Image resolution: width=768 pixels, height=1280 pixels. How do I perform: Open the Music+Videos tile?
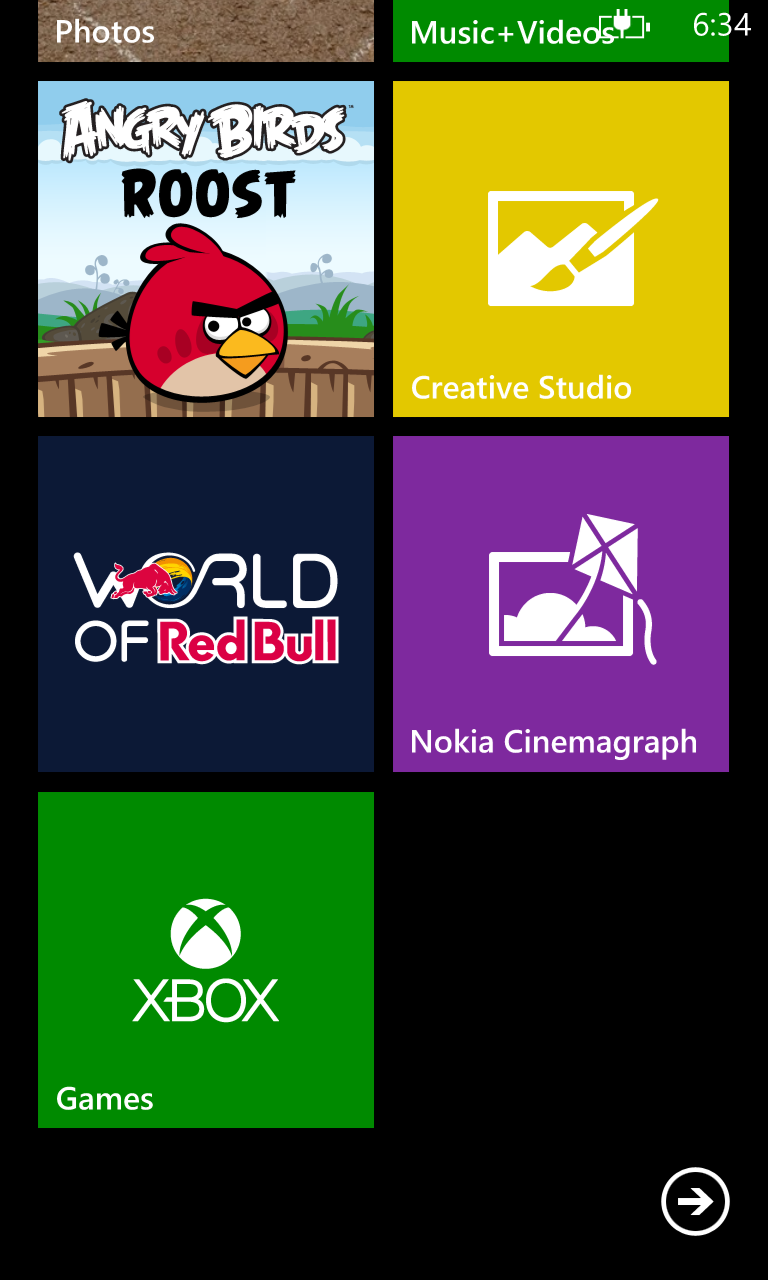click(x=561, y=31)
